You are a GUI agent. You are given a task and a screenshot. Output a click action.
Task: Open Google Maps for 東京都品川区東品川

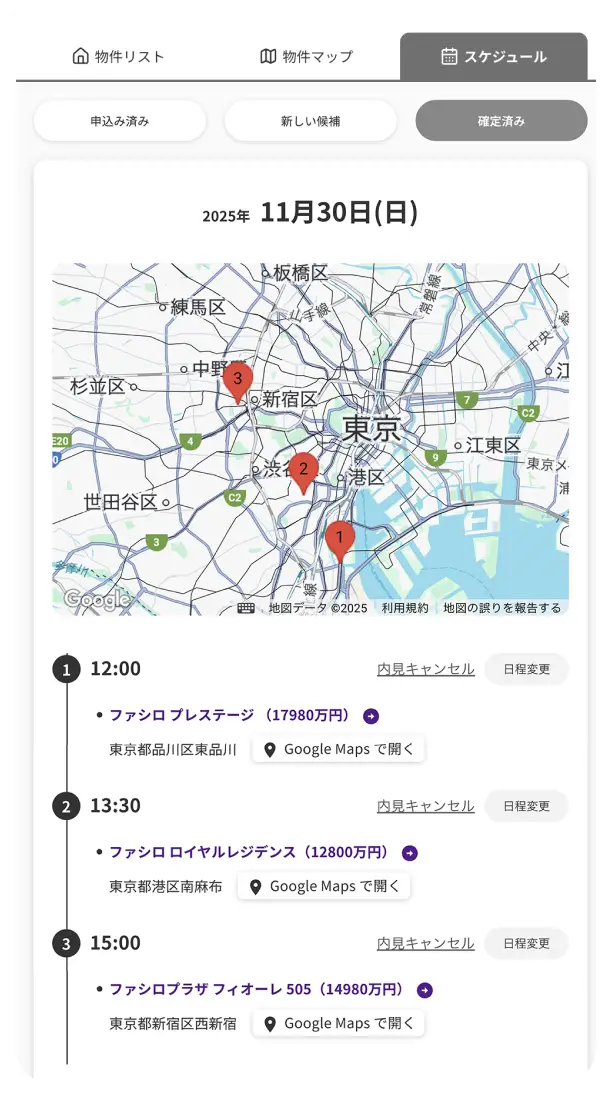338,749
